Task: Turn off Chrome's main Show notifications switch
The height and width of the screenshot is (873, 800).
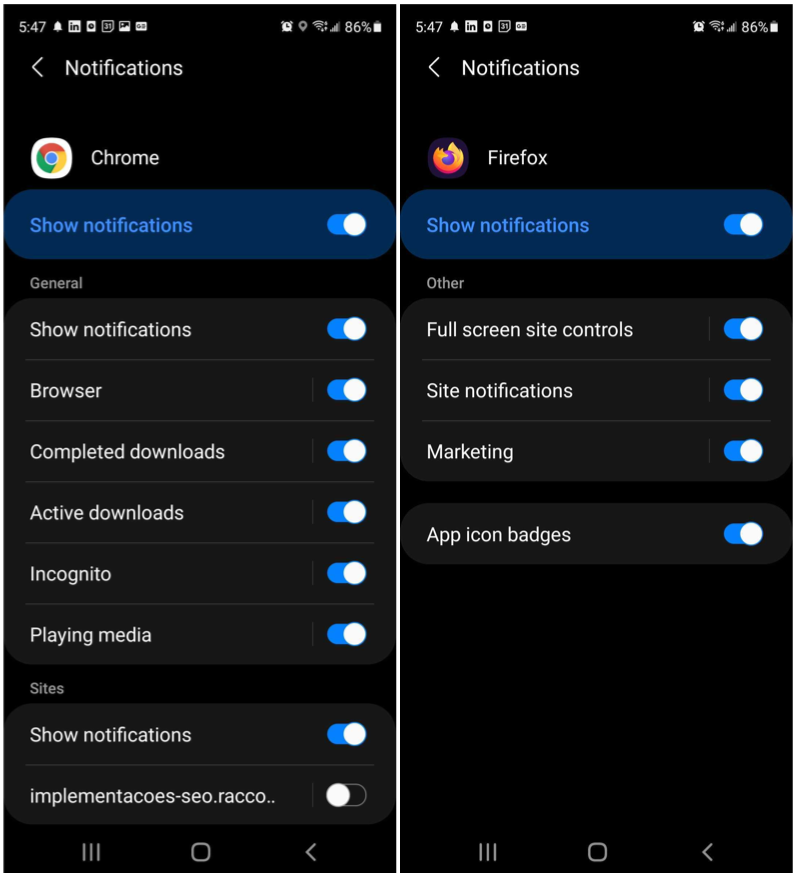Action: point(347,225)
